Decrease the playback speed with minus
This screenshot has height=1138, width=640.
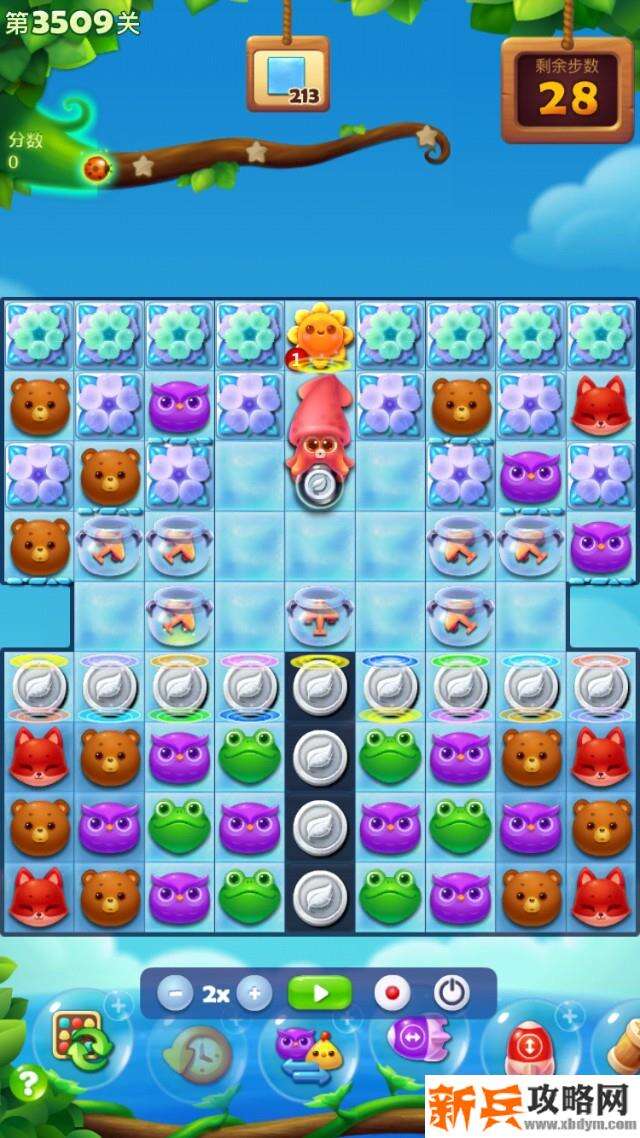[176, 993]
